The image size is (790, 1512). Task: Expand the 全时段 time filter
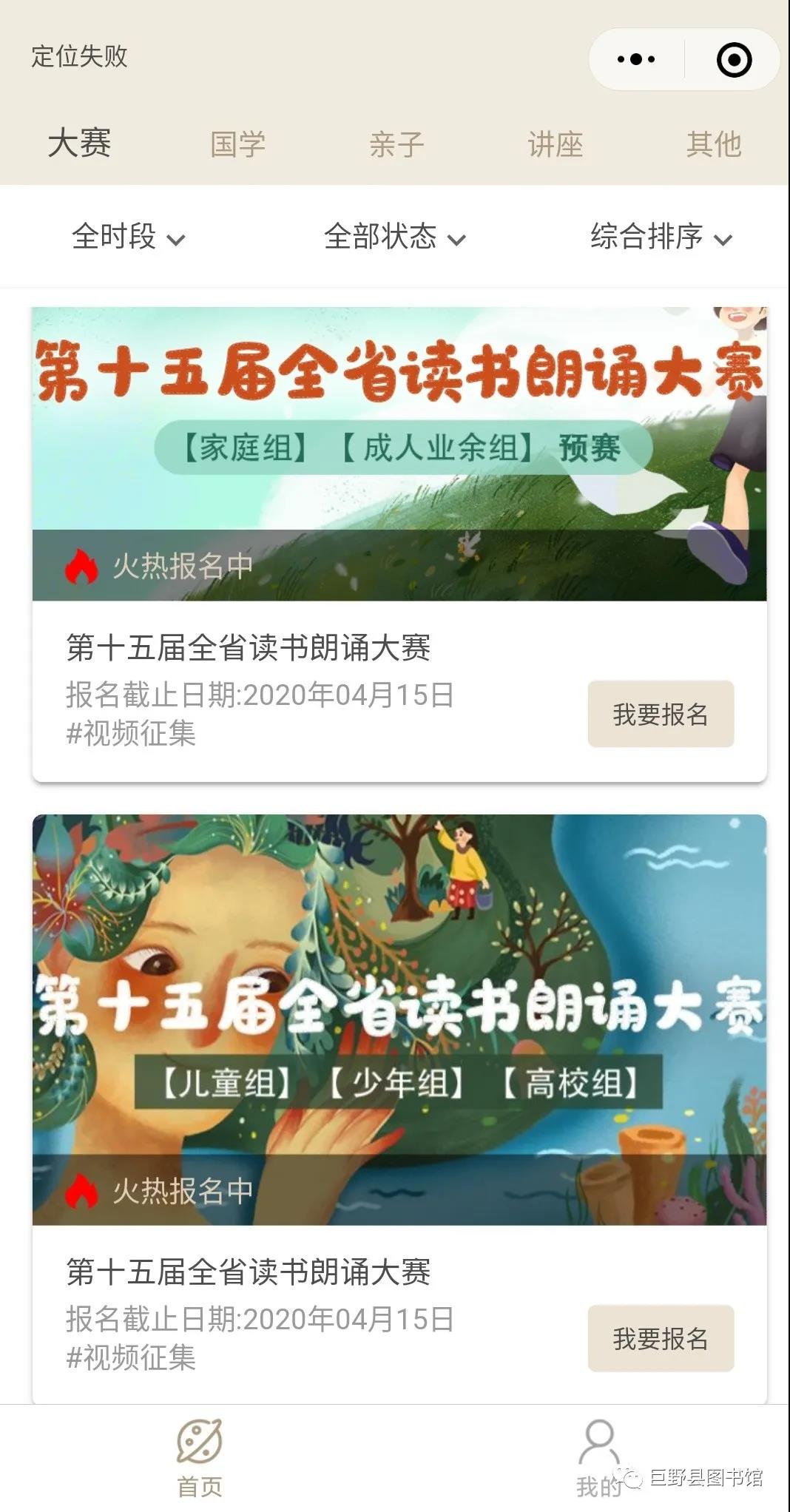coord(128,237)
